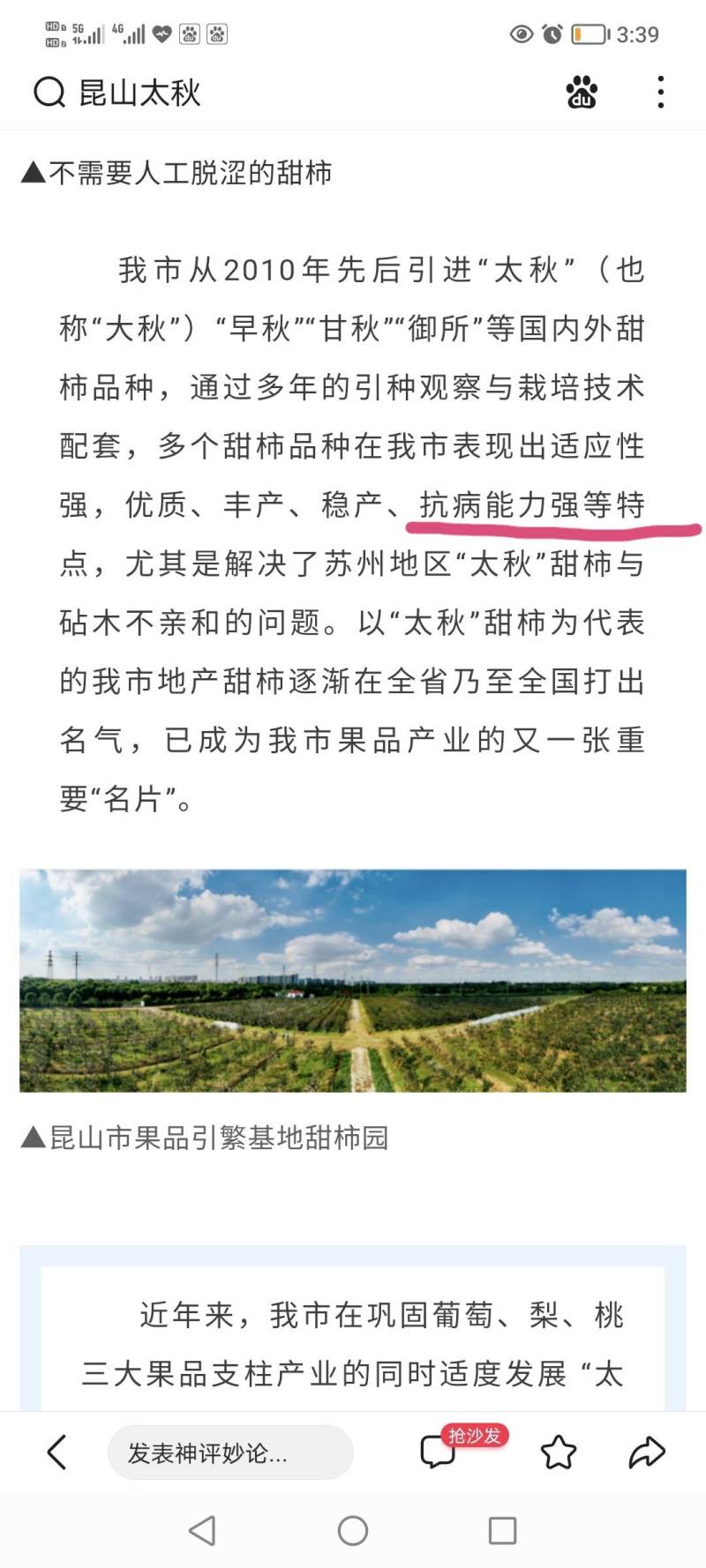706x1568 pixels.
Task: Open the system recent apps square
Action: click(x=502, y=1531)
